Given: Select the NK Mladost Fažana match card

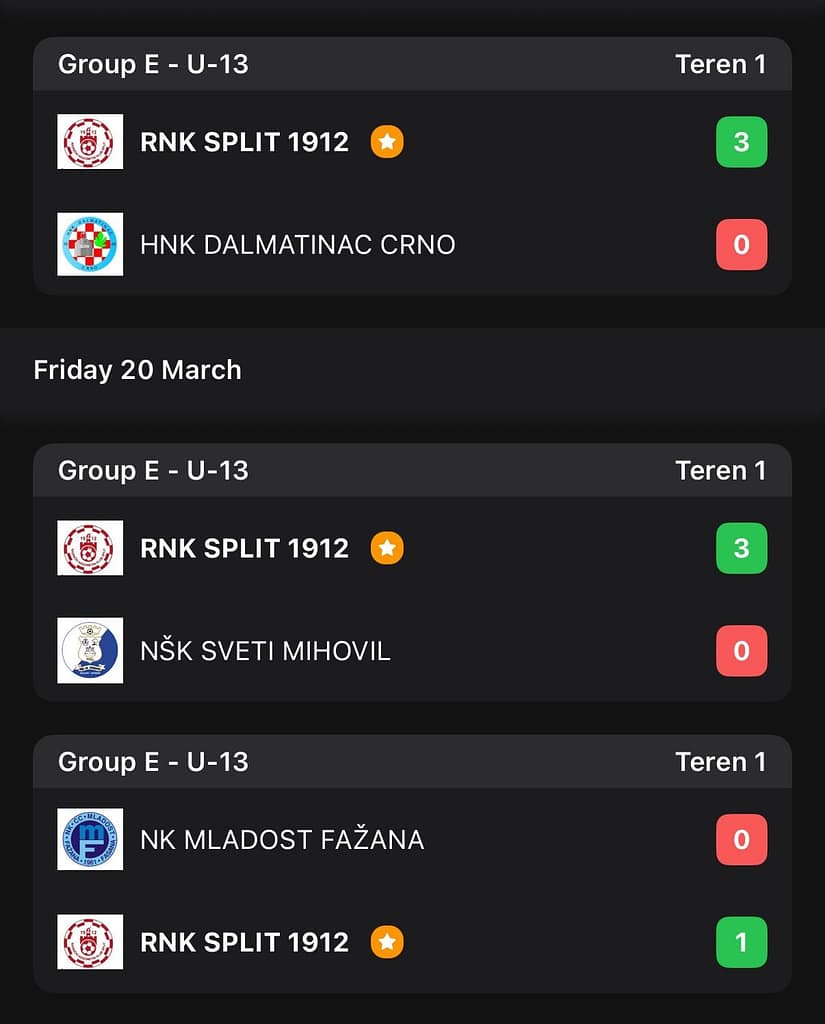Looking at the screenshot, I should click(412, 890).
